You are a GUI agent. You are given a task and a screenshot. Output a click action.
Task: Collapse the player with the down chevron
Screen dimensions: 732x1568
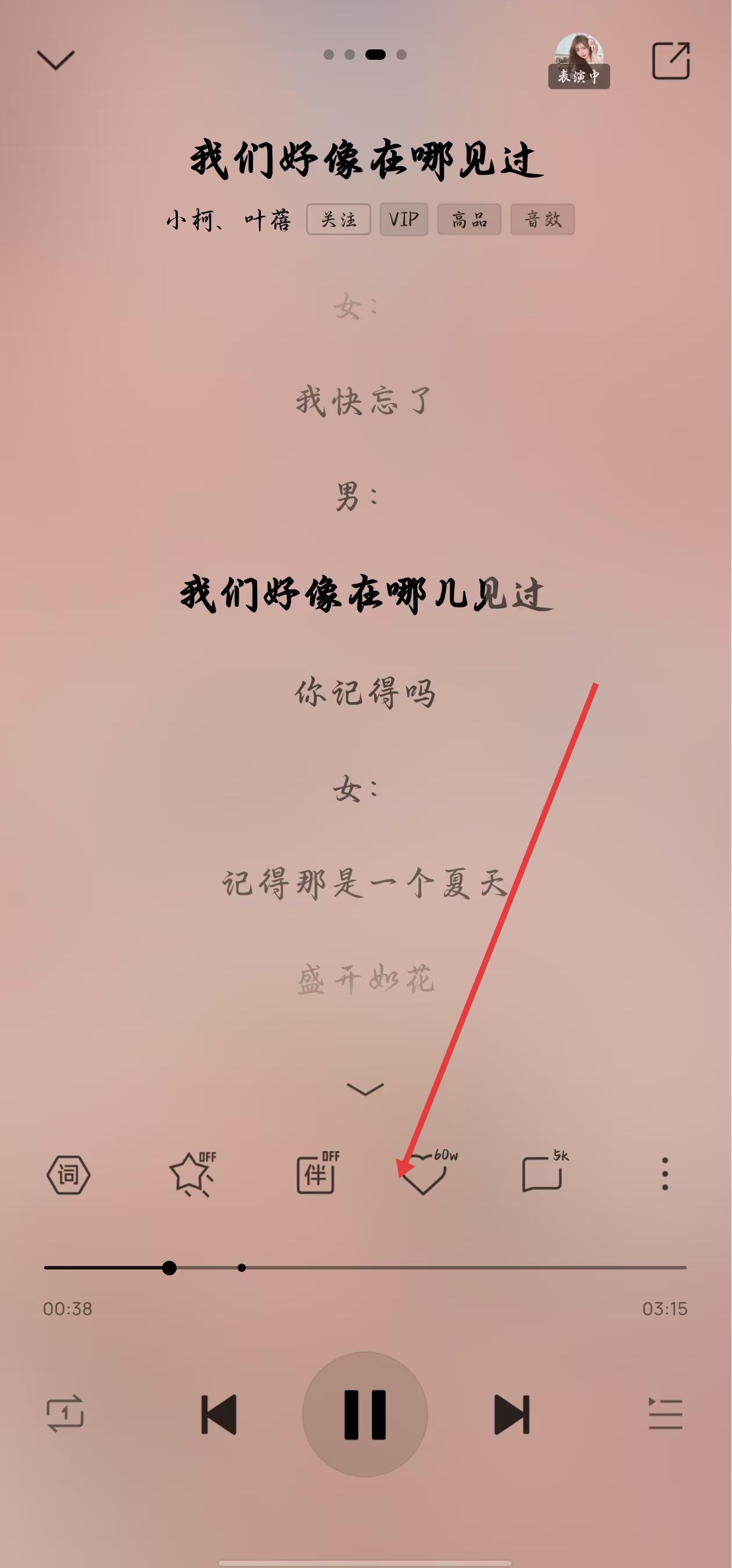click(56, 60)
